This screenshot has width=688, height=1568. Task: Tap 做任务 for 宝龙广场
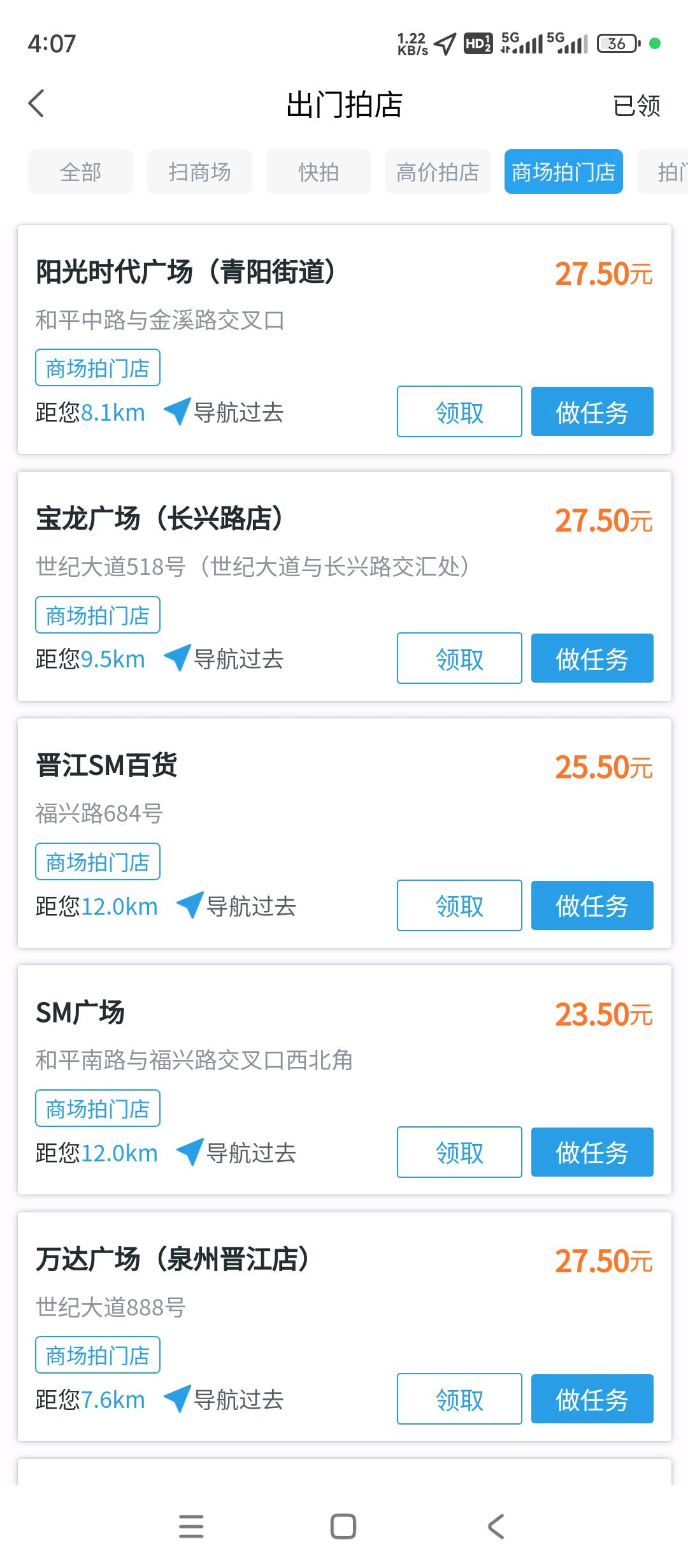(x=591, y=659)
